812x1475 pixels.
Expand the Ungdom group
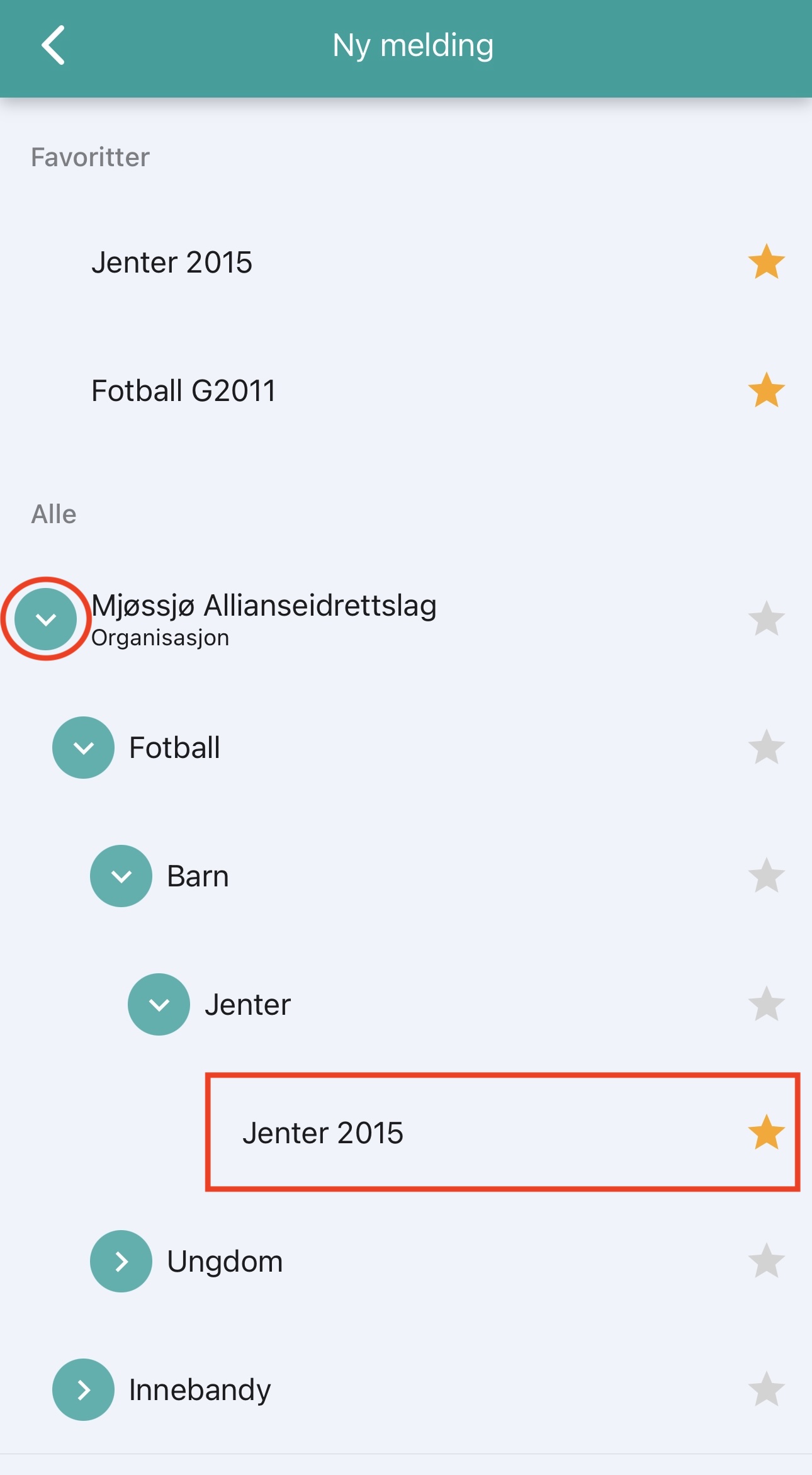click(x=121, y=1262)
